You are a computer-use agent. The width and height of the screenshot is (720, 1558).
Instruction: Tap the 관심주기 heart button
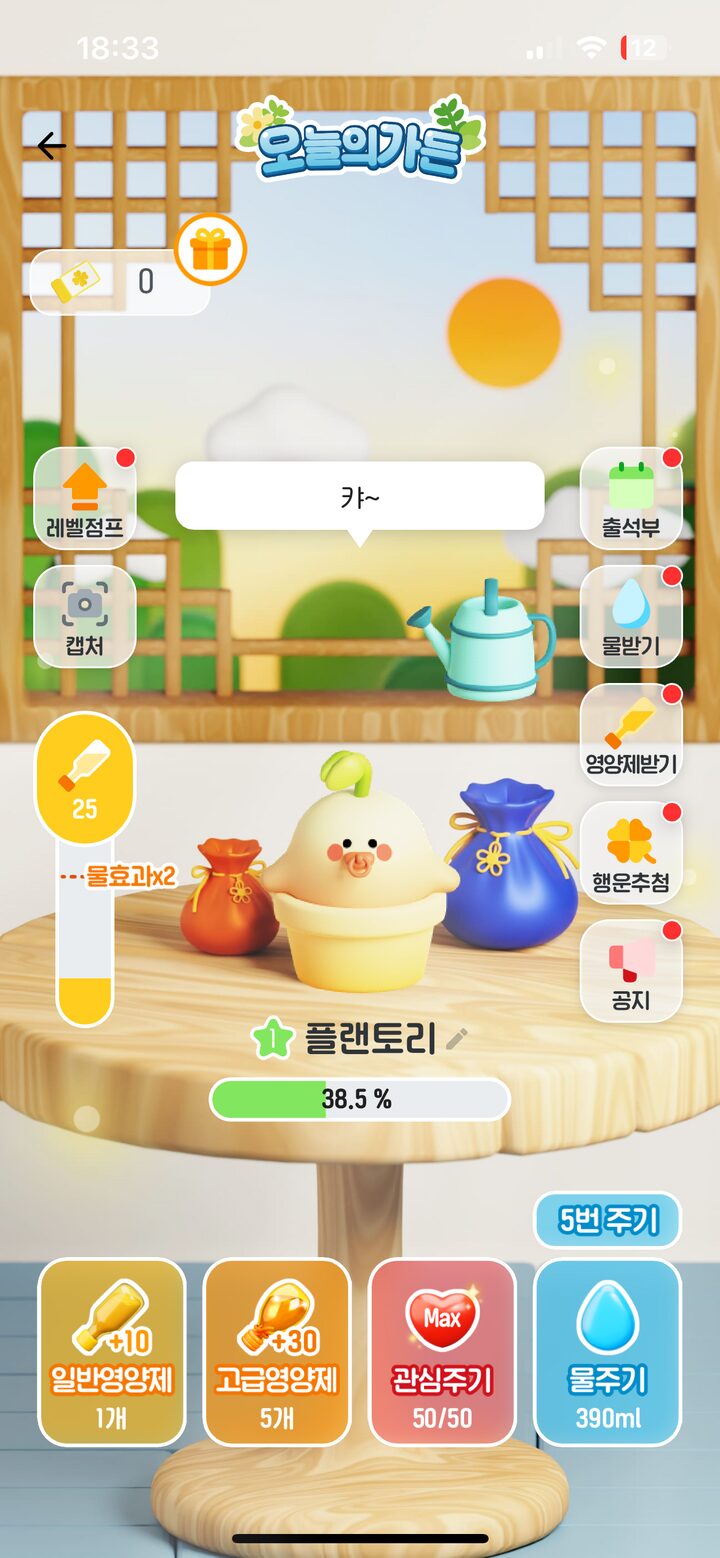click(x=443, y=1351)
